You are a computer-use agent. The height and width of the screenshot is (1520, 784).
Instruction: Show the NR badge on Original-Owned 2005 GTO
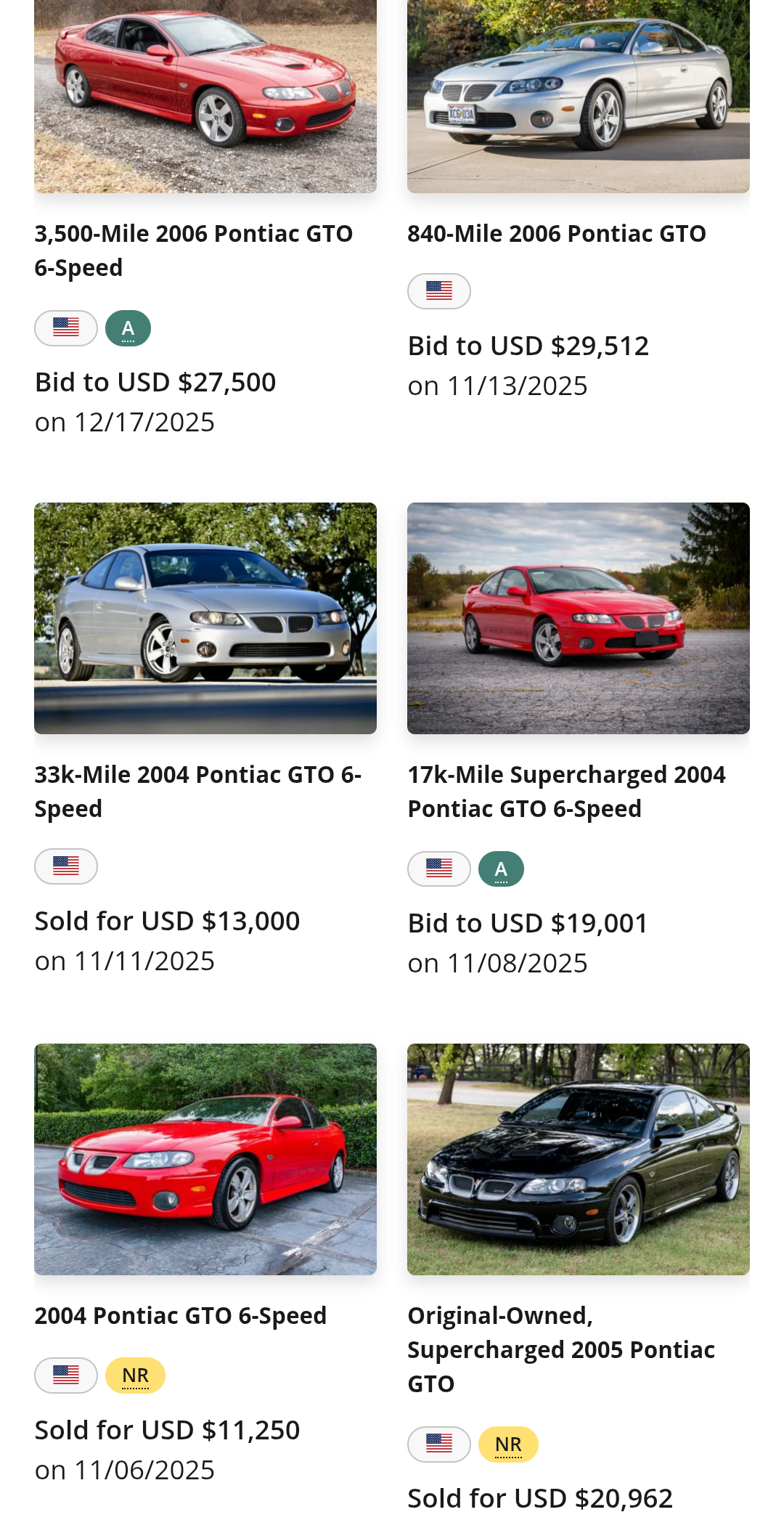coord(508,1444)
